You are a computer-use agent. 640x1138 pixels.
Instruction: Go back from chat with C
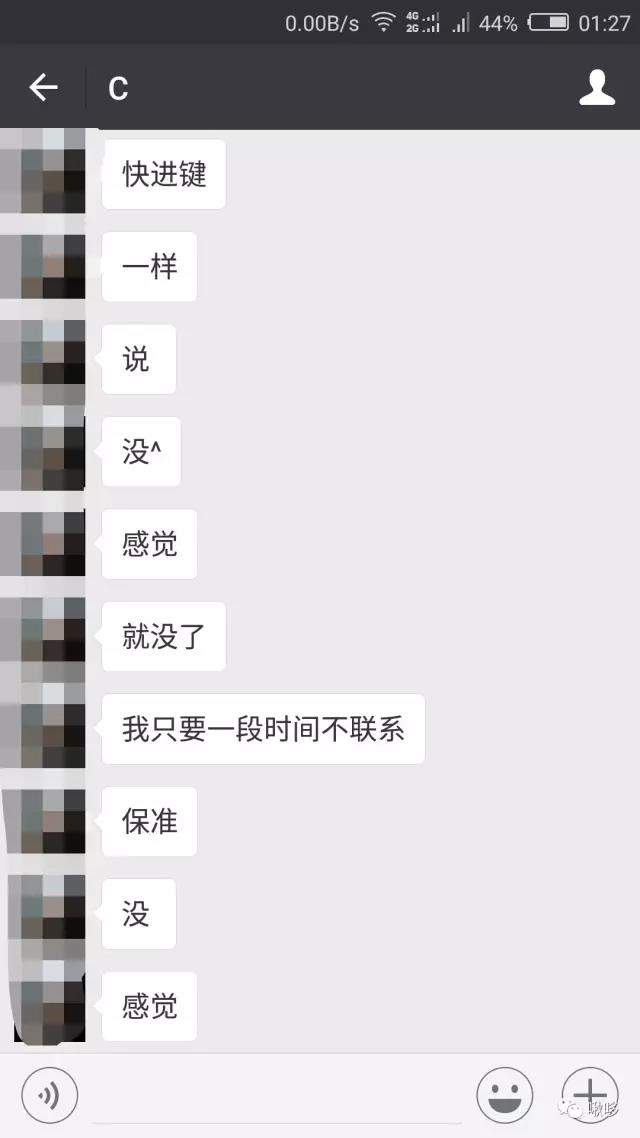pos(43,88)
